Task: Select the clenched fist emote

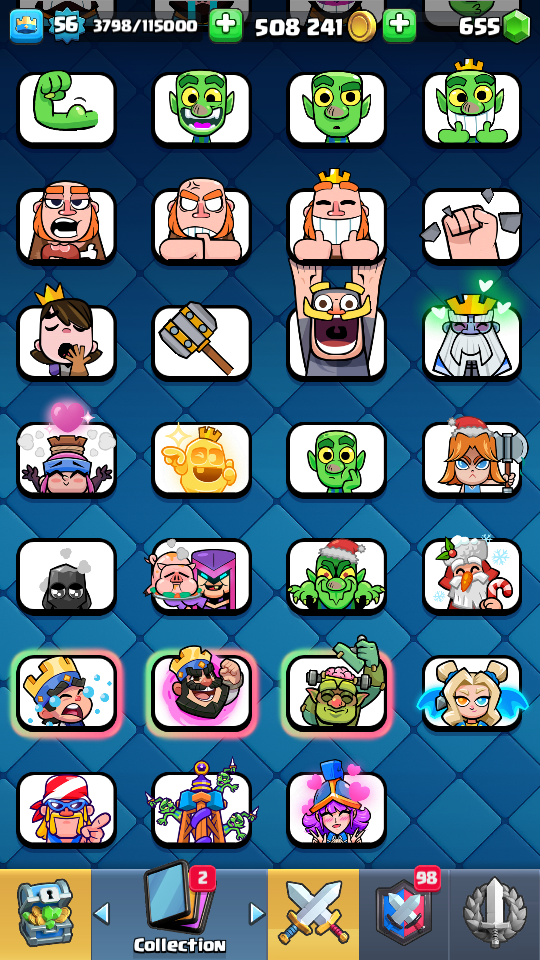Action: point(471,225)
